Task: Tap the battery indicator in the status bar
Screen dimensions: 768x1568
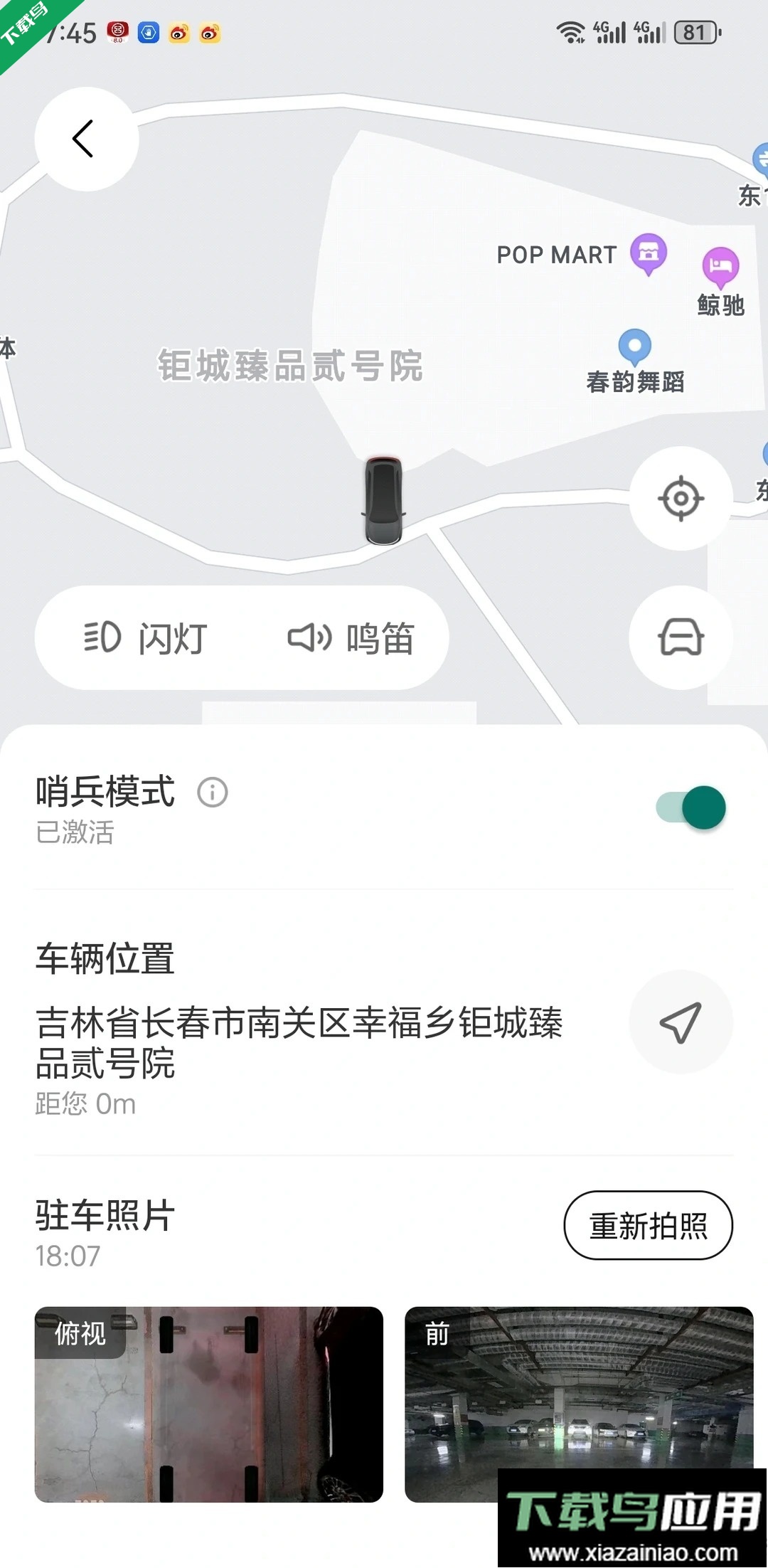Action: (x=695, y=30)
